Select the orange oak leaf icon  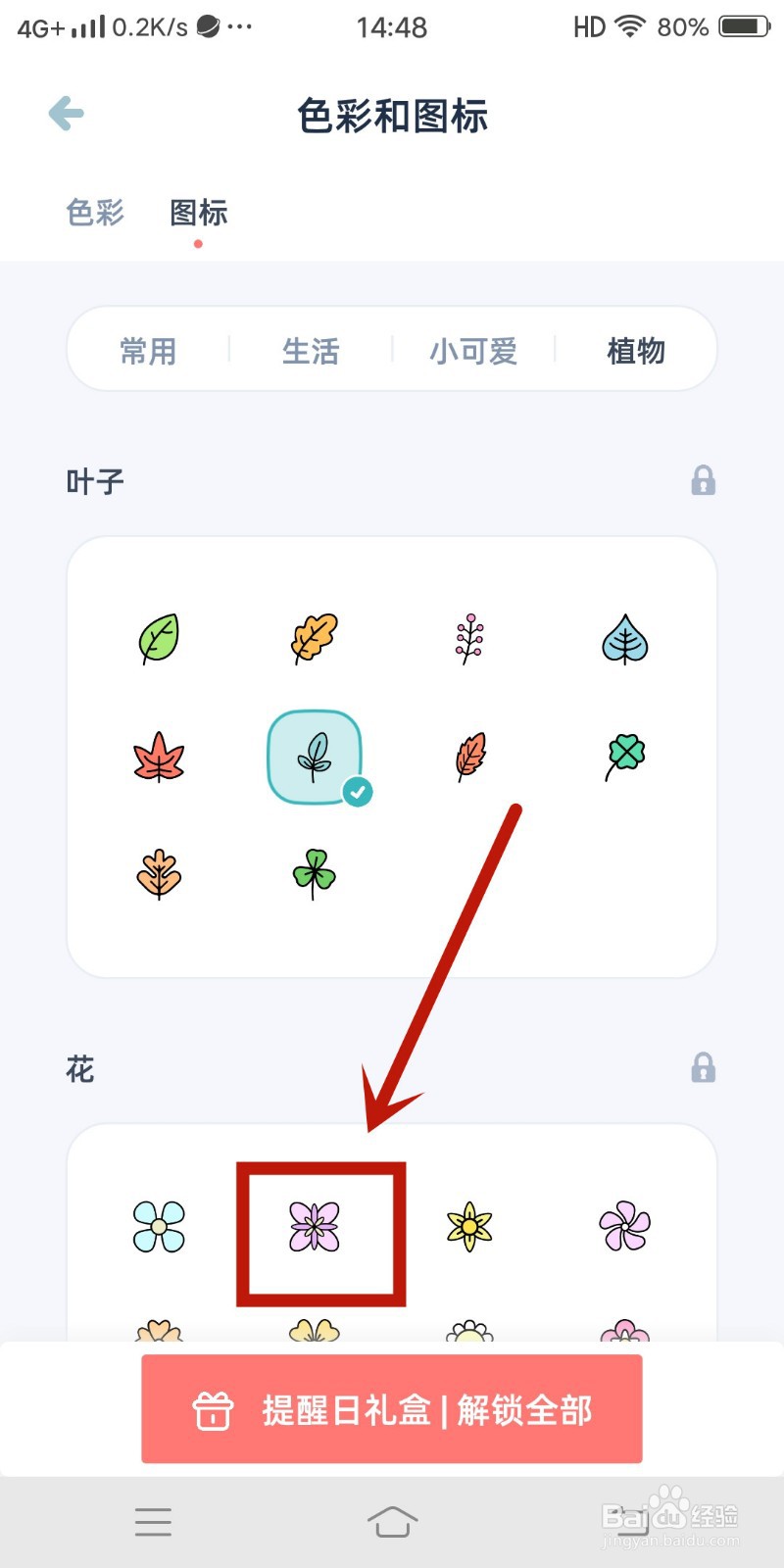click(x=314, y=638)
